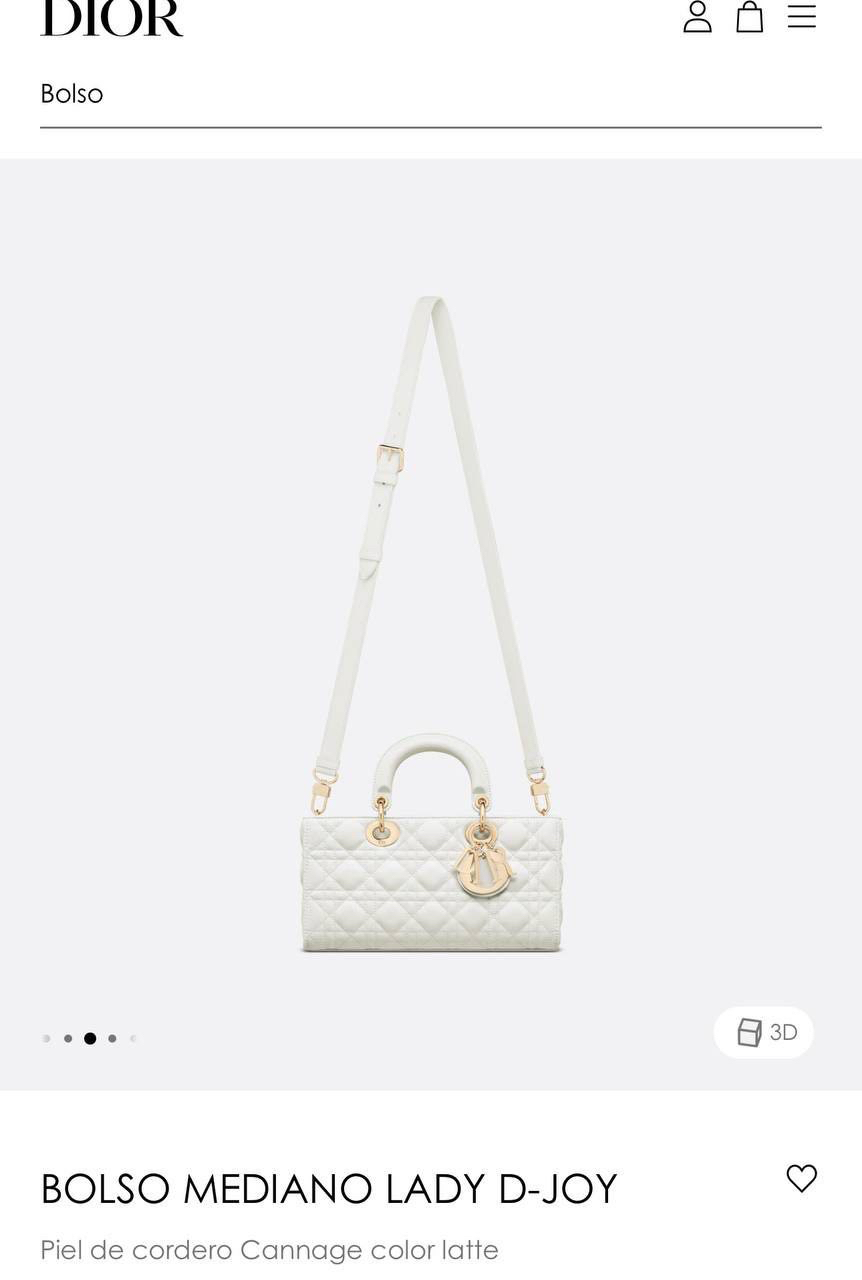
Task: Select the currently active third carousel dot
Action: point(90,1038)
